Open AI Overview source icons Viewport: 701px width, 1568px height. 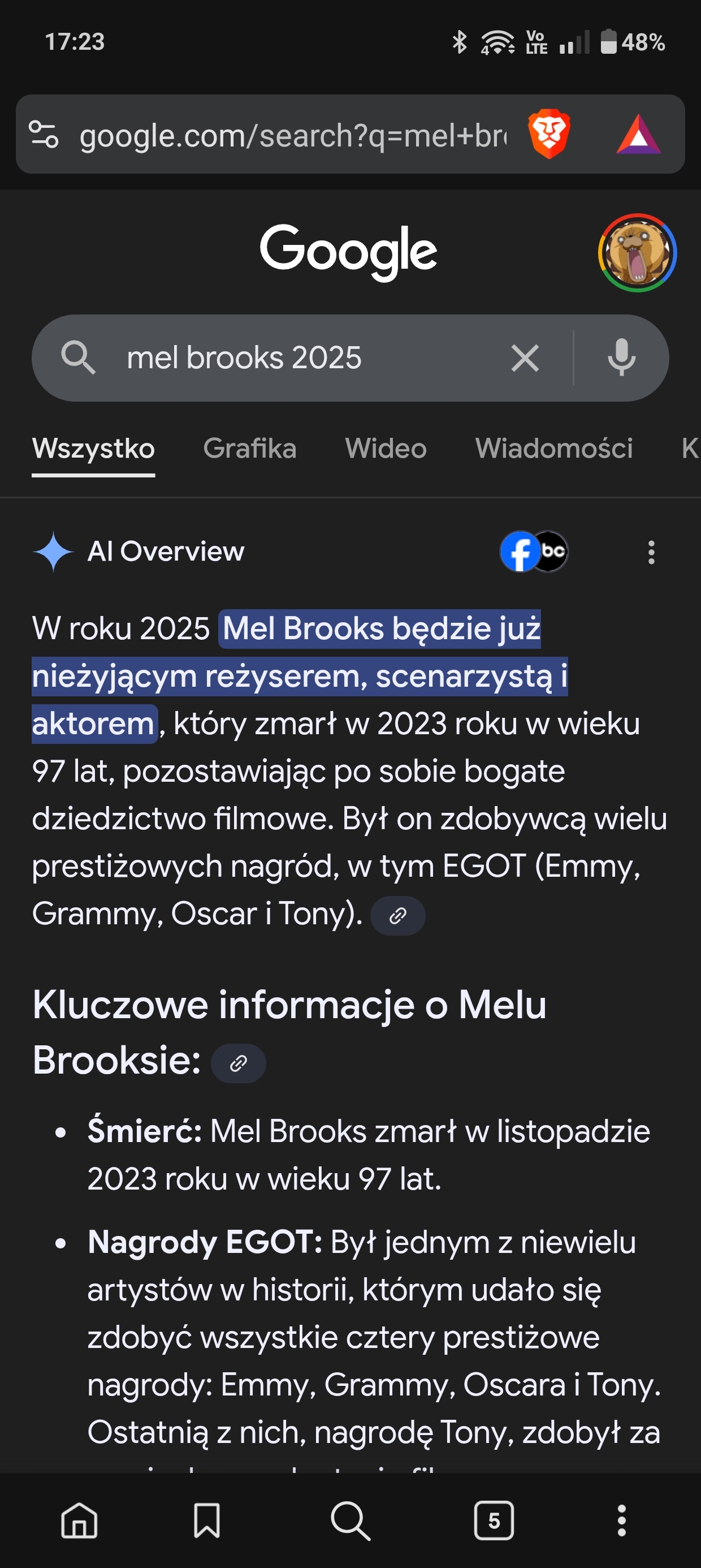[x=534, y=552]
